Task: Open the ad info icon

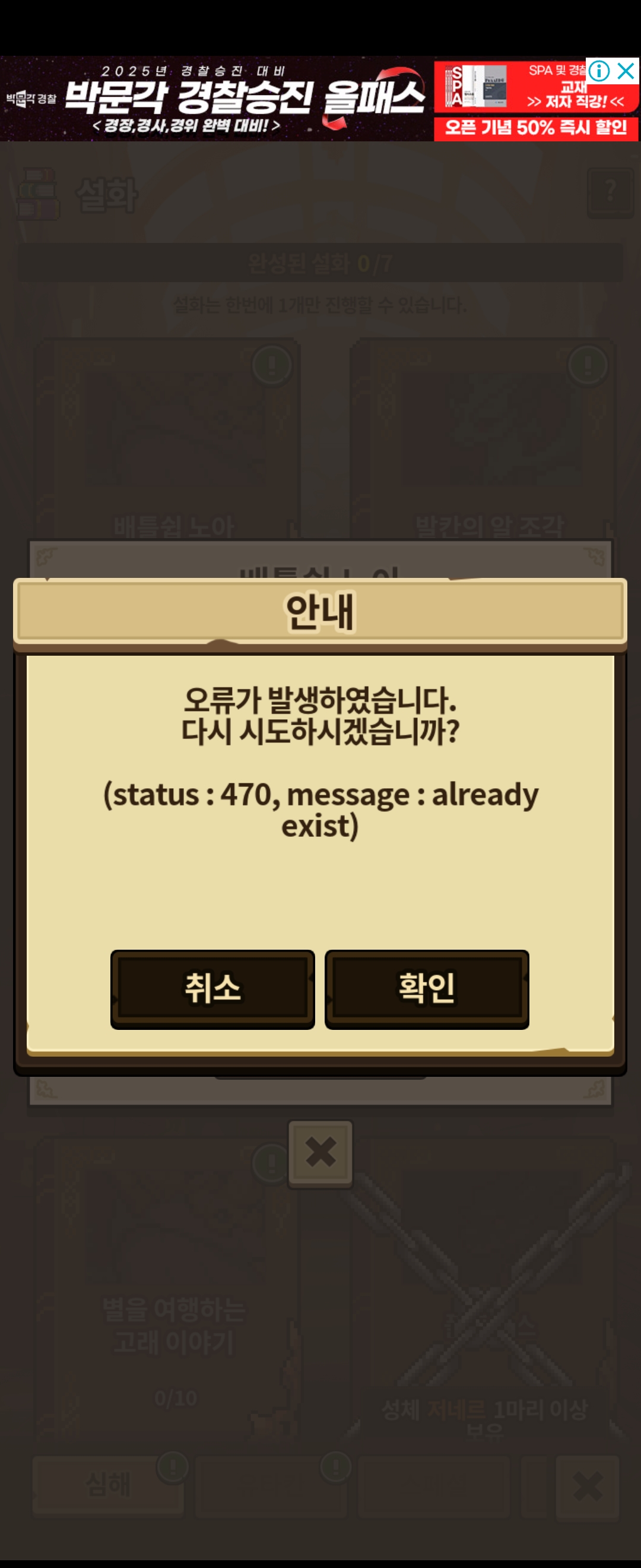Action: 599,71
